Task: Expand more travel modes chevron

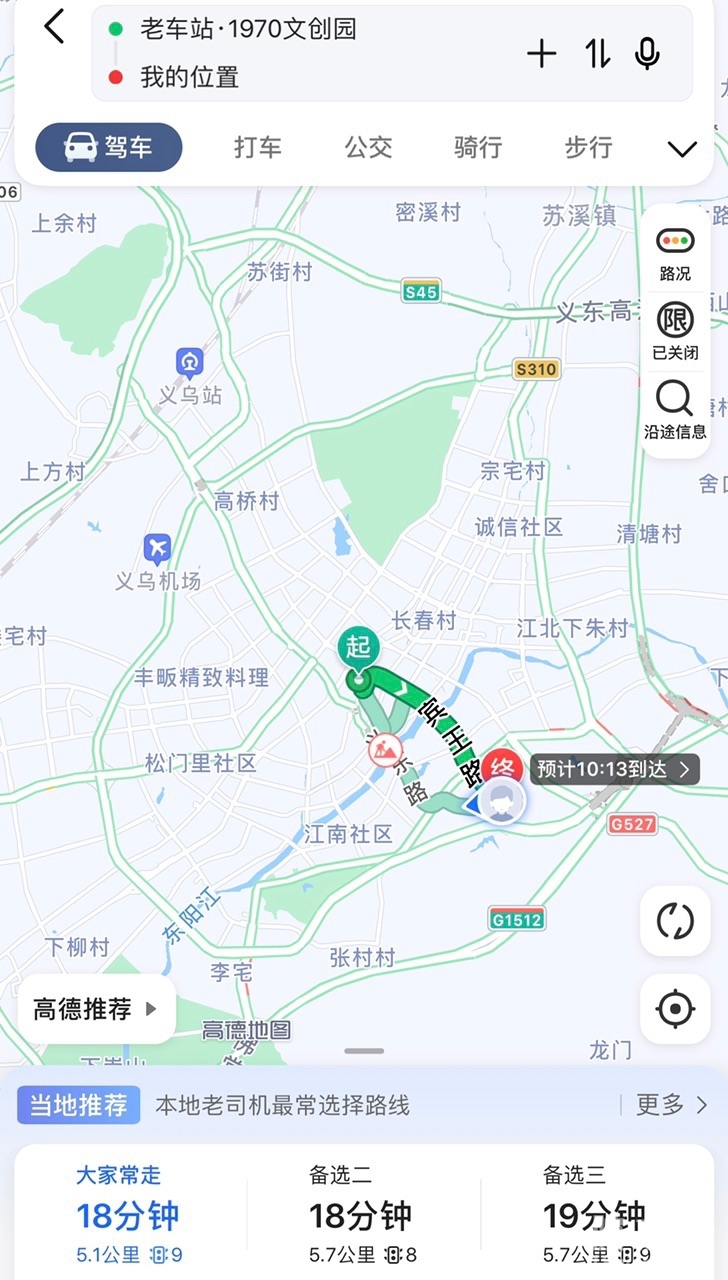Action: click(682, 150)
